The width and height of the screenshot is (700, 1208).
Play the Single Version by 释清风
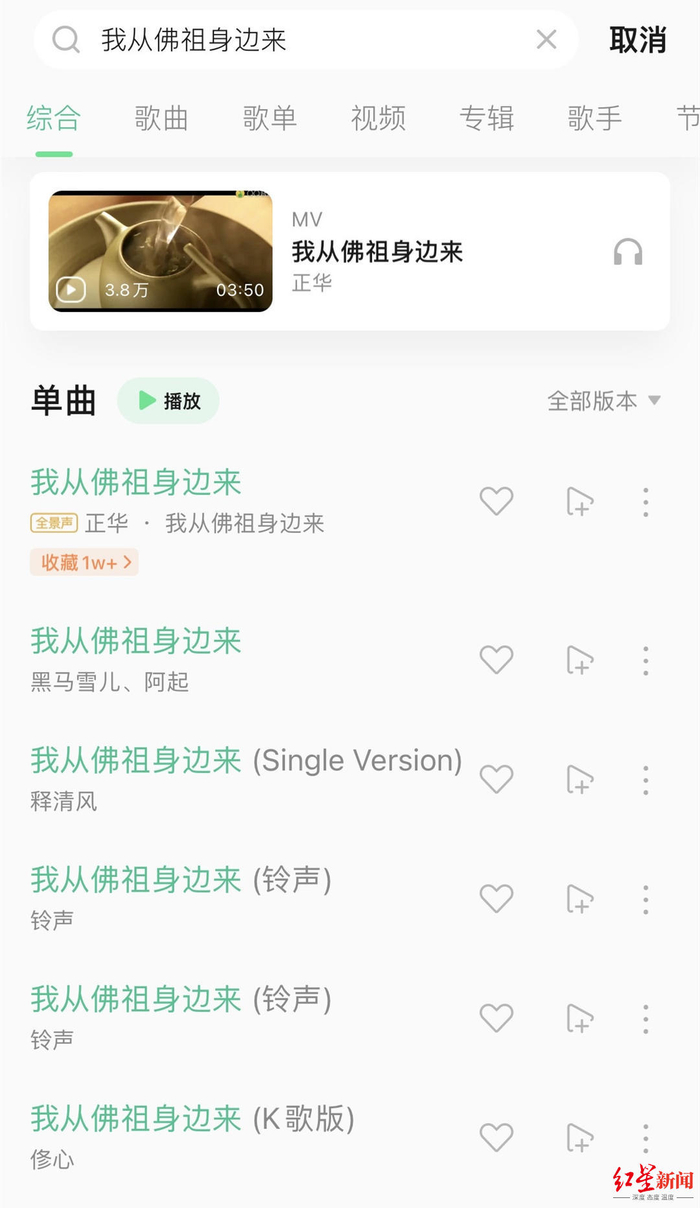point(245,761)
